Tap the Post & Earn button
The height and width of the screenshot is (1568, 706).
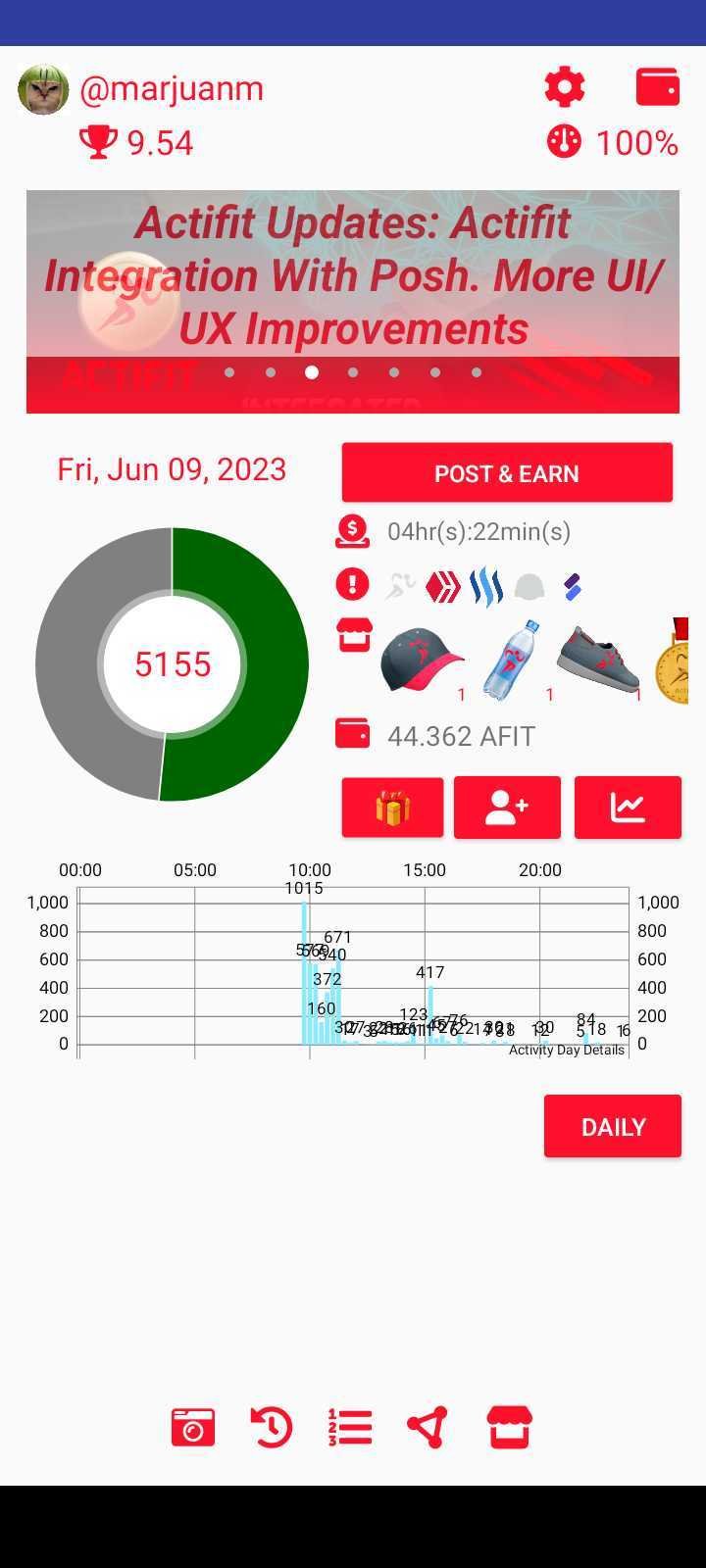(x=507, y=473)
